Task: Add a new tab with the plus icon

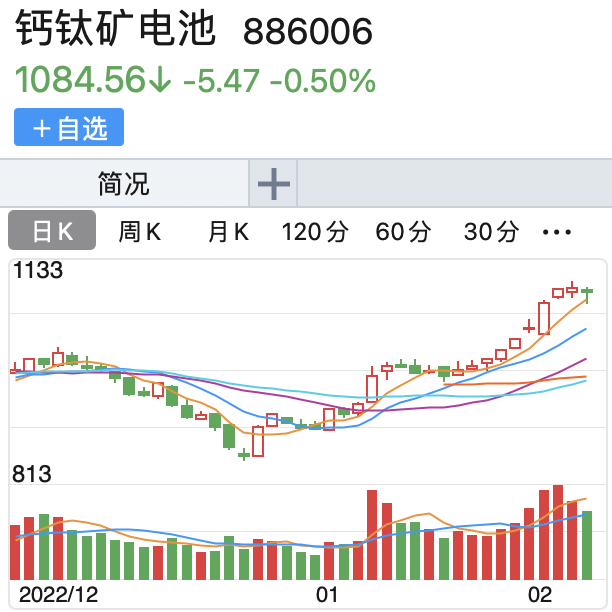Action: point(274,183)
